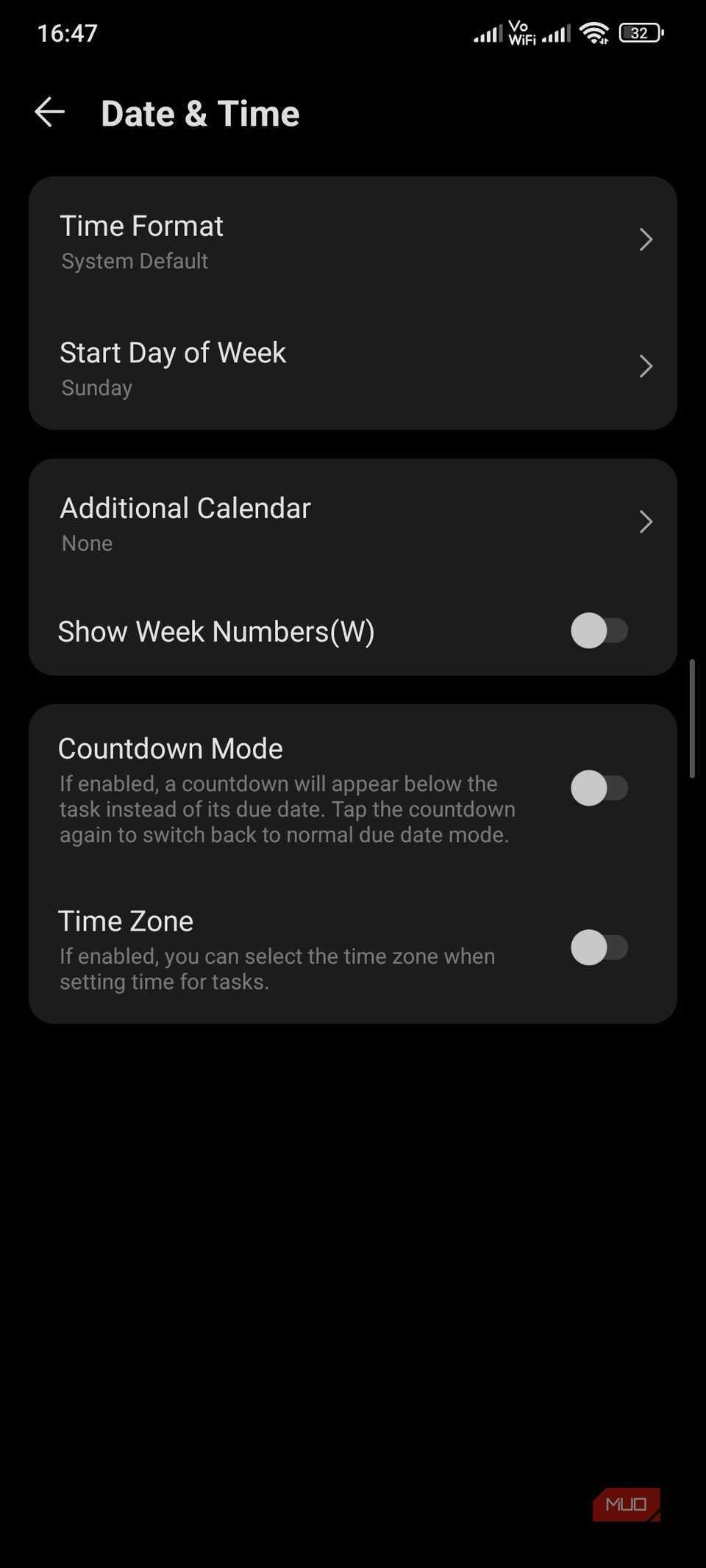Tap the 16:47 clock in the status bar
706x1568 pixels.
(x=67, y=32)
